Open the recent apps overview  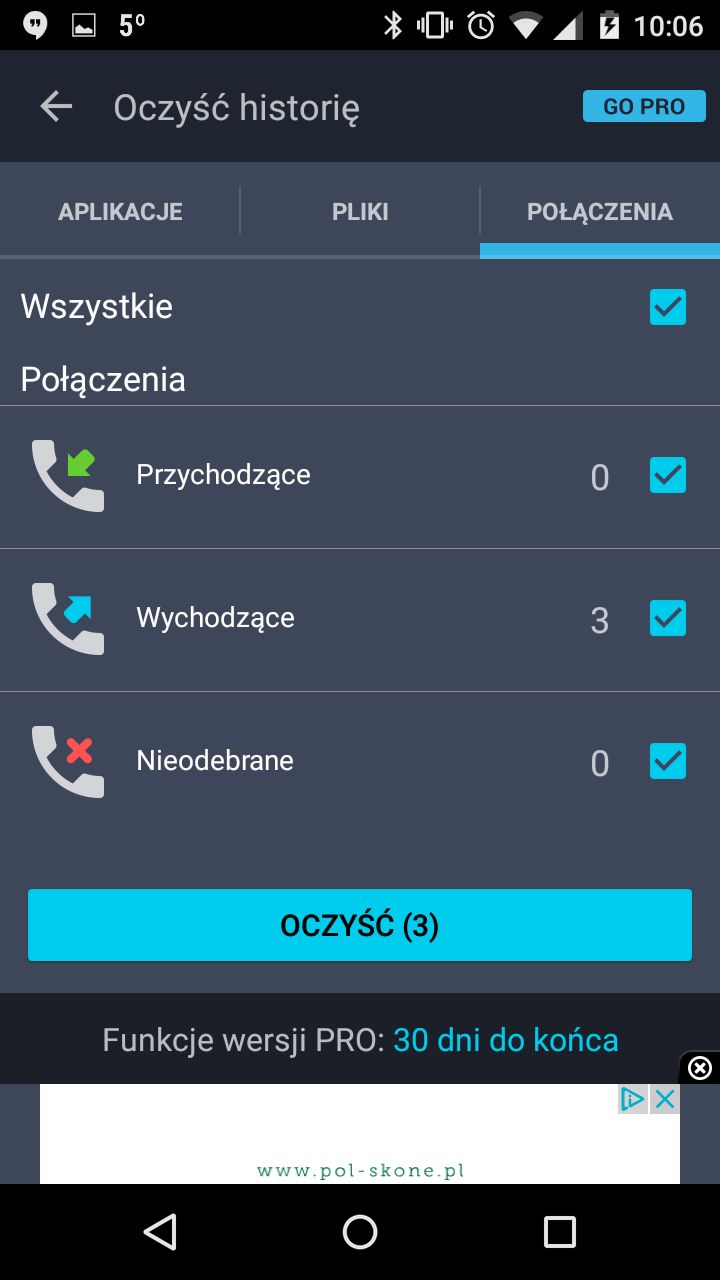(560, 1232)
